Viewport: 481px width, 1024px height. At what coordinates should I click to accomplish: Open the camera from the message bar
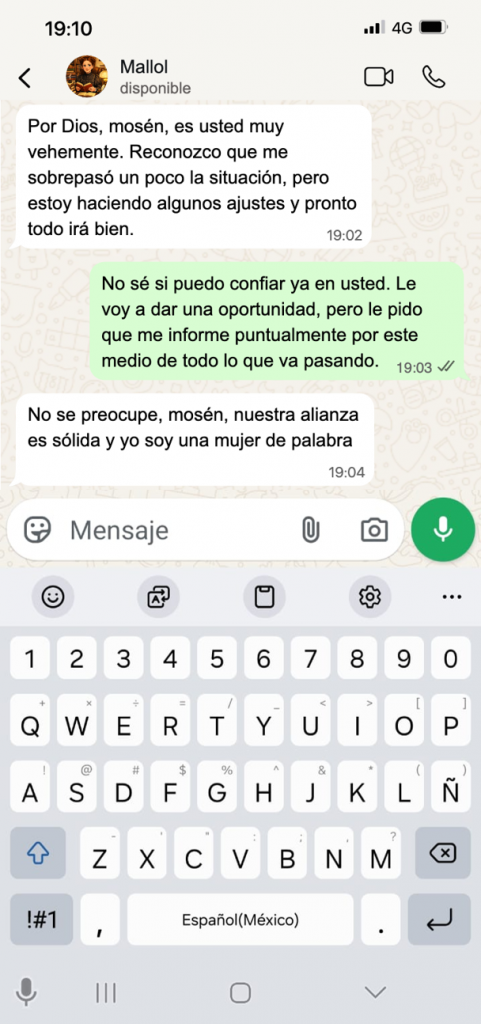374,530
